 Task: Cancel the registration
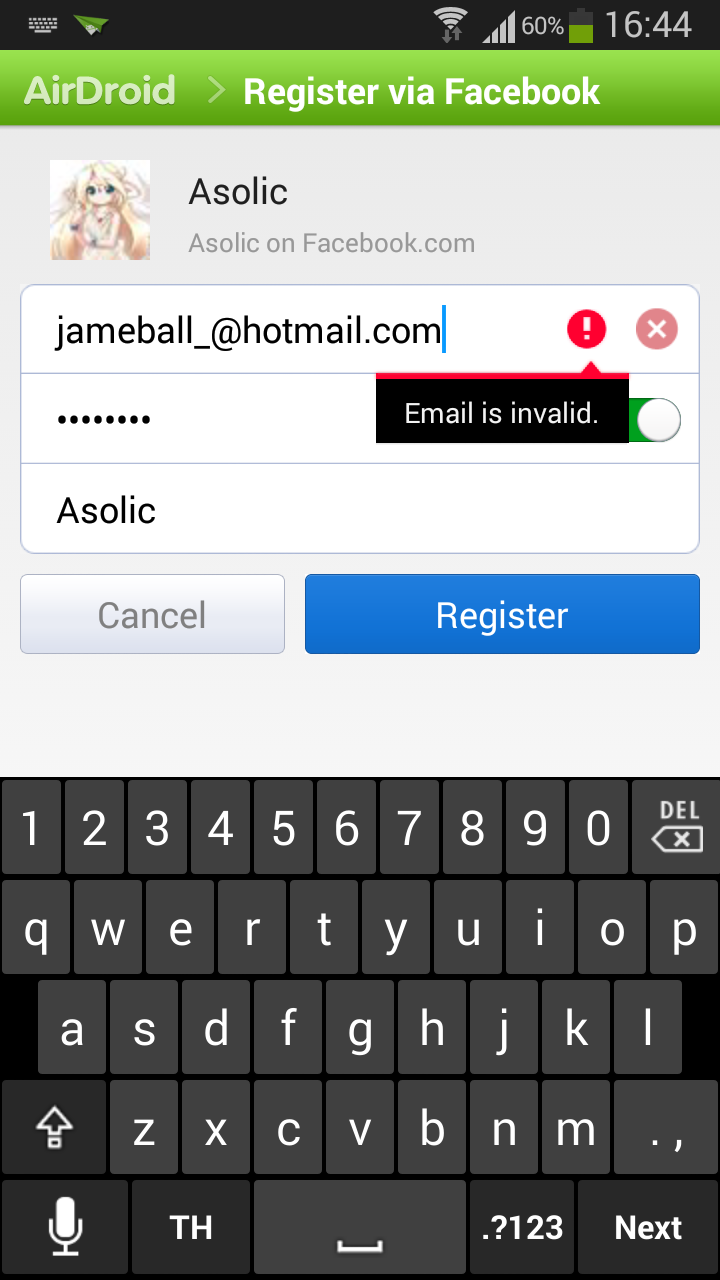point(152,614)
